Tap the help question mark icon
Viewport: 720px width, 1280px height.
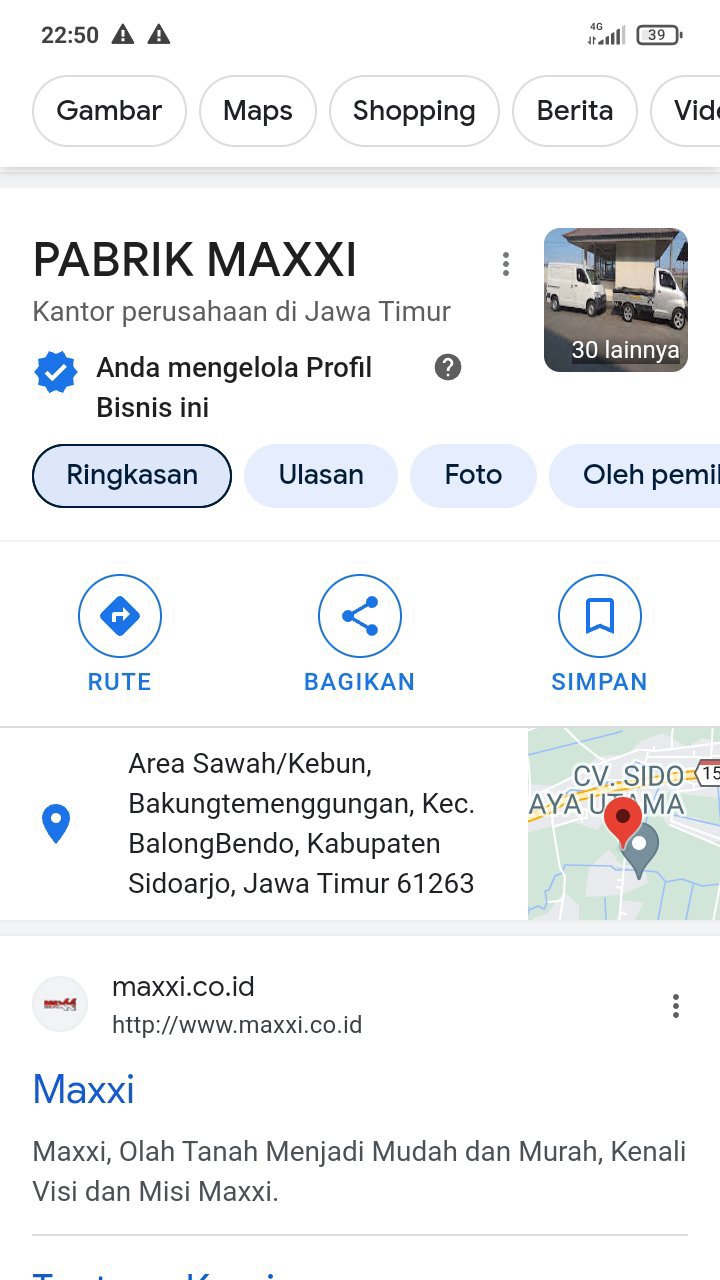448,367
